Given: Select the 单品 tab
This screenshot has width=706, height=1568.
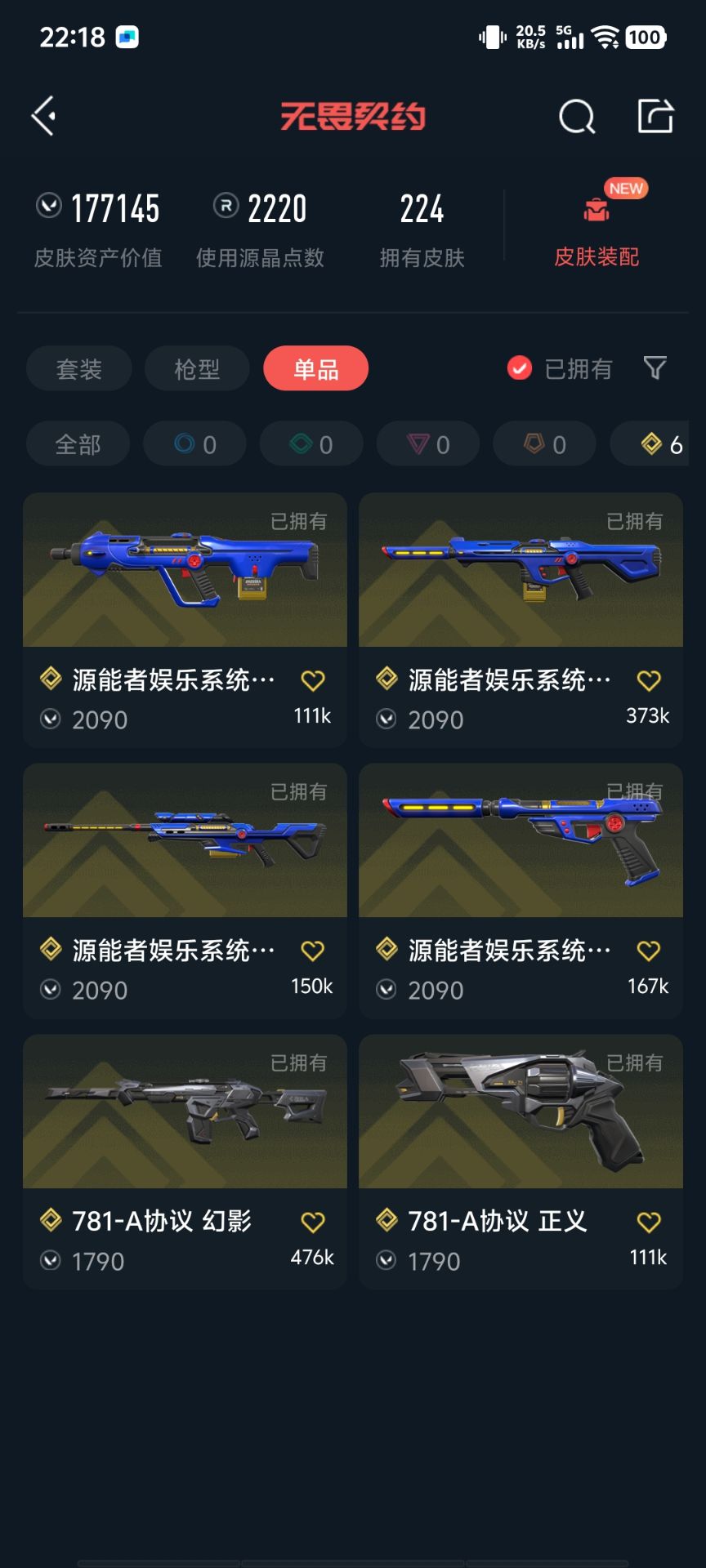Looking at the screenshot, I should coord(315,369).
